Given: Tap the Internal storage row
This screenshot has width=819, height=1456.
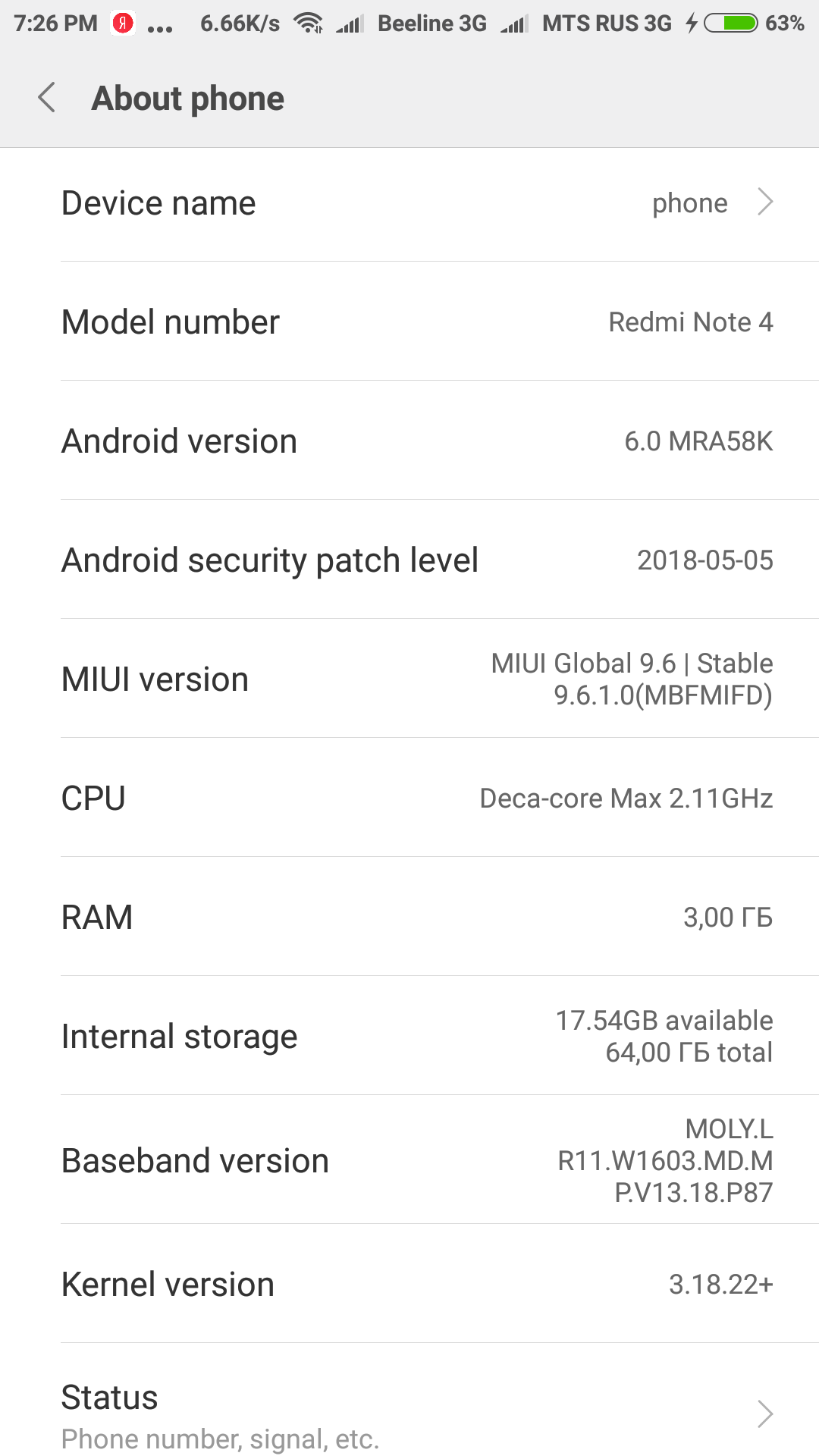Looking at the screenshot, I should coord(409,1036).
